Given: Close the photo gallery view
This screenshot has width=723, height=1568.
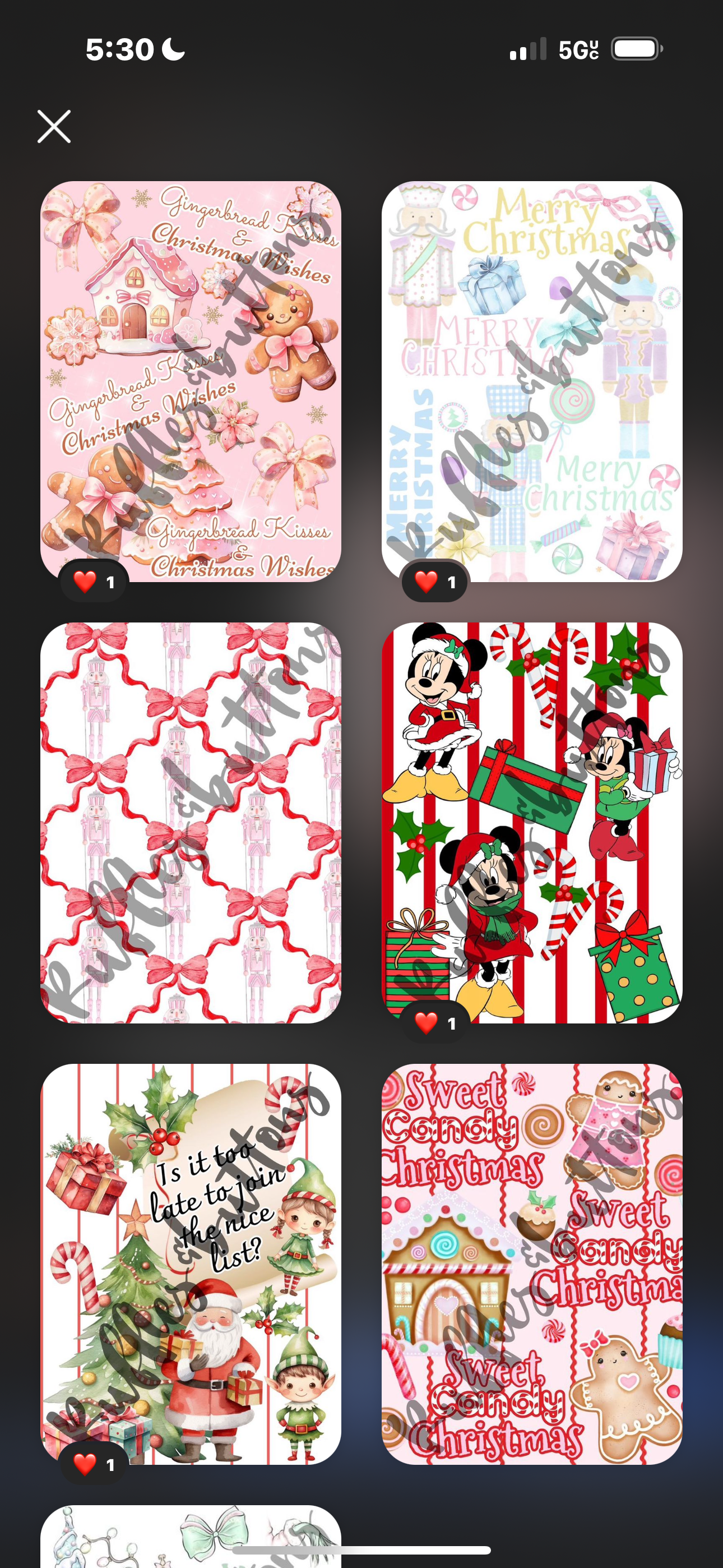Looking at the screenshot, I should [x=55, y=127].
